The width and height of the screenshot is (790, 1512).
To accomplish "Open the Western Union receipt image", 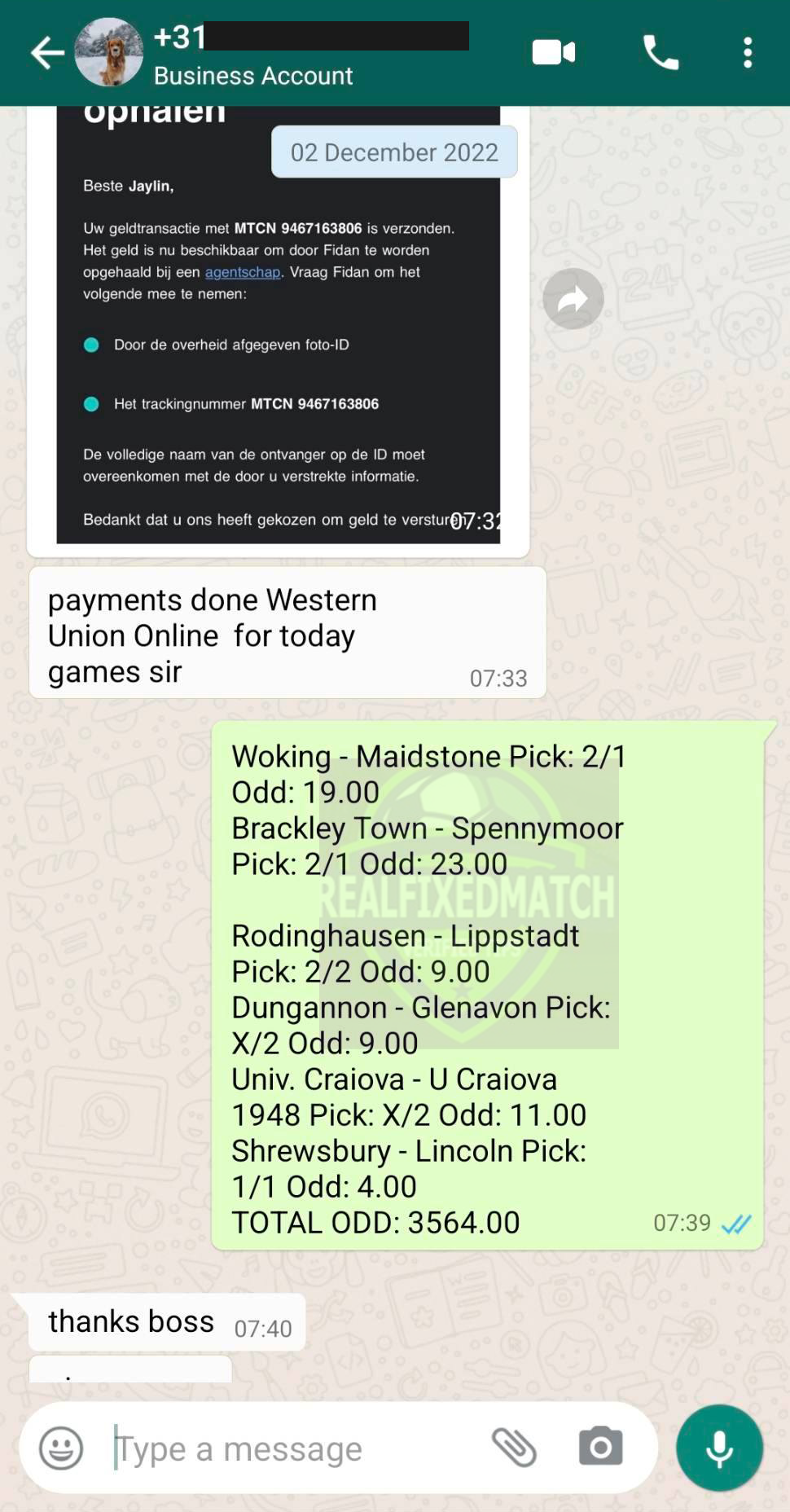I will coord(278,324).
